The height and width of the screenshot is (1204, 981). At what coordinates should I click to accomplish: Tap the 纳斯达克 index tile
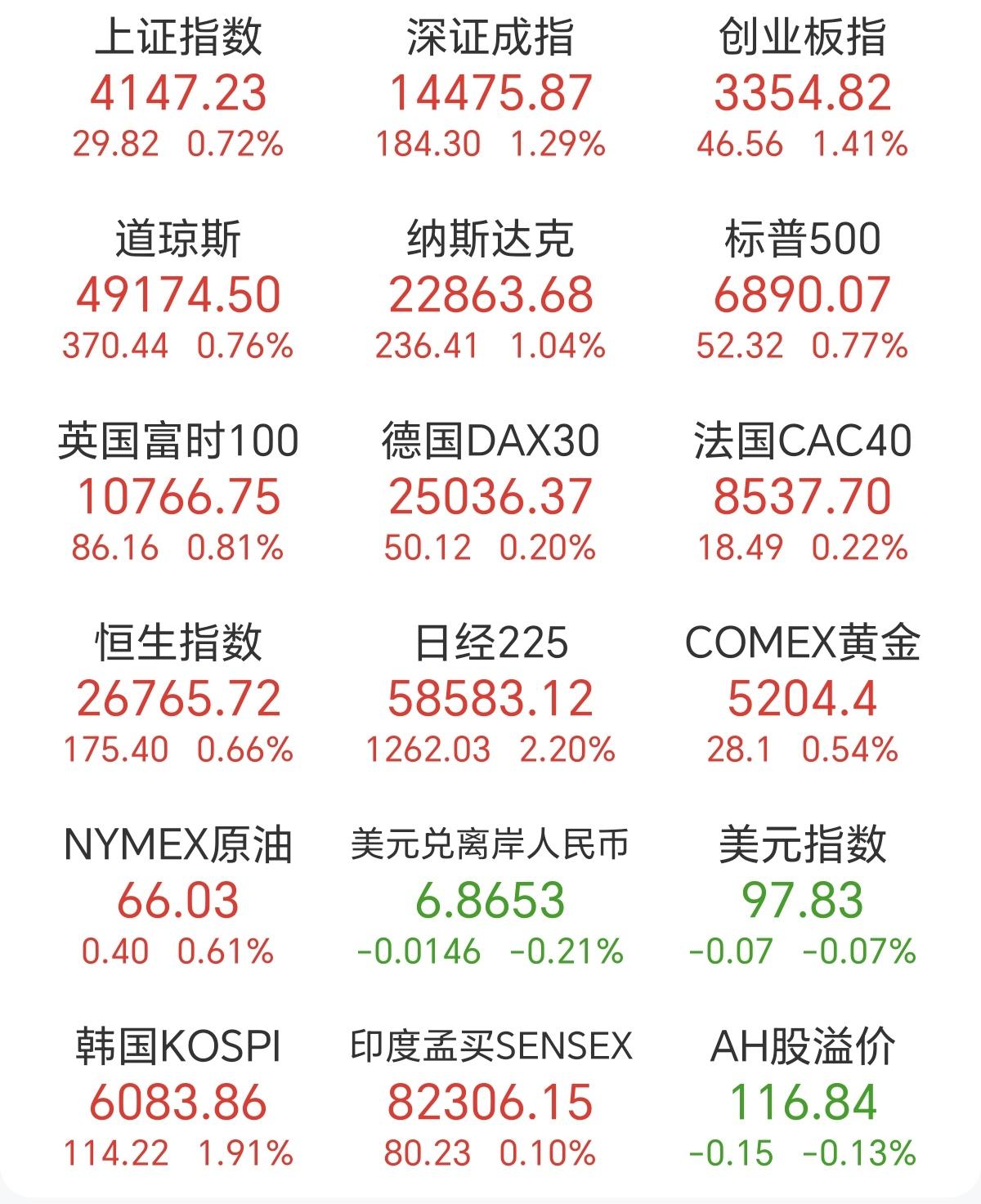point(490,294)
